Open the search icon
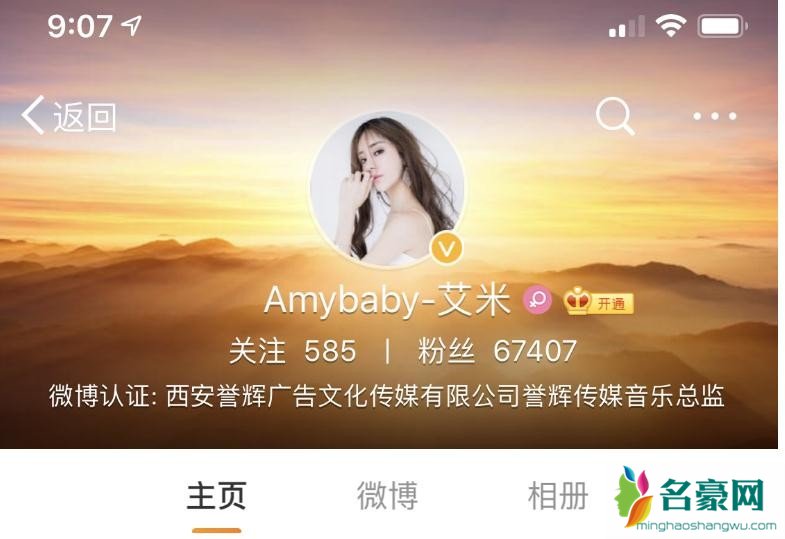785x539 pixels. (615, 116)
